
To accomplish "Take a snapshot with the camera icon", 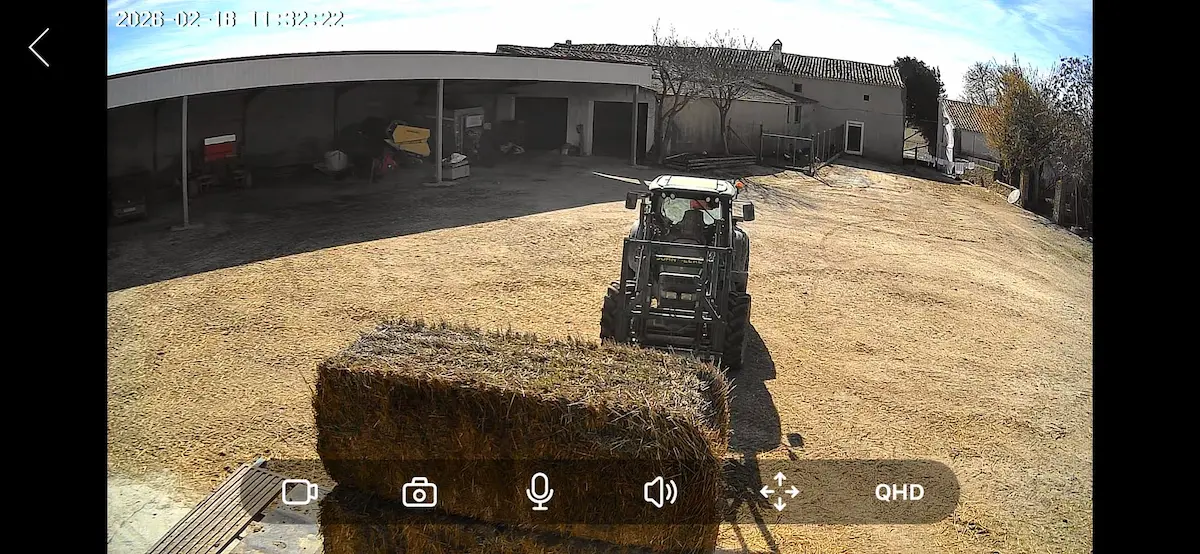I will (419, 492).
